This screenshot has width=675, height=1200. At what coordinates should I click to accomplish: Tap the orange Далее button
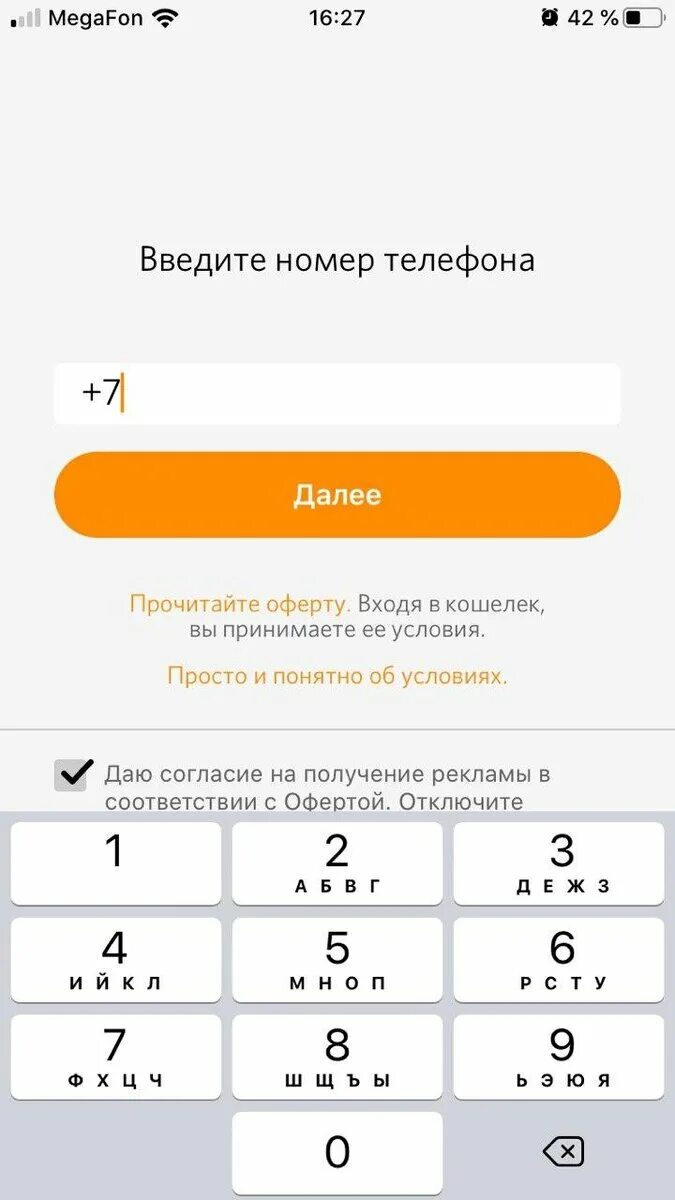pyautogui.click(x=337, y=495)
